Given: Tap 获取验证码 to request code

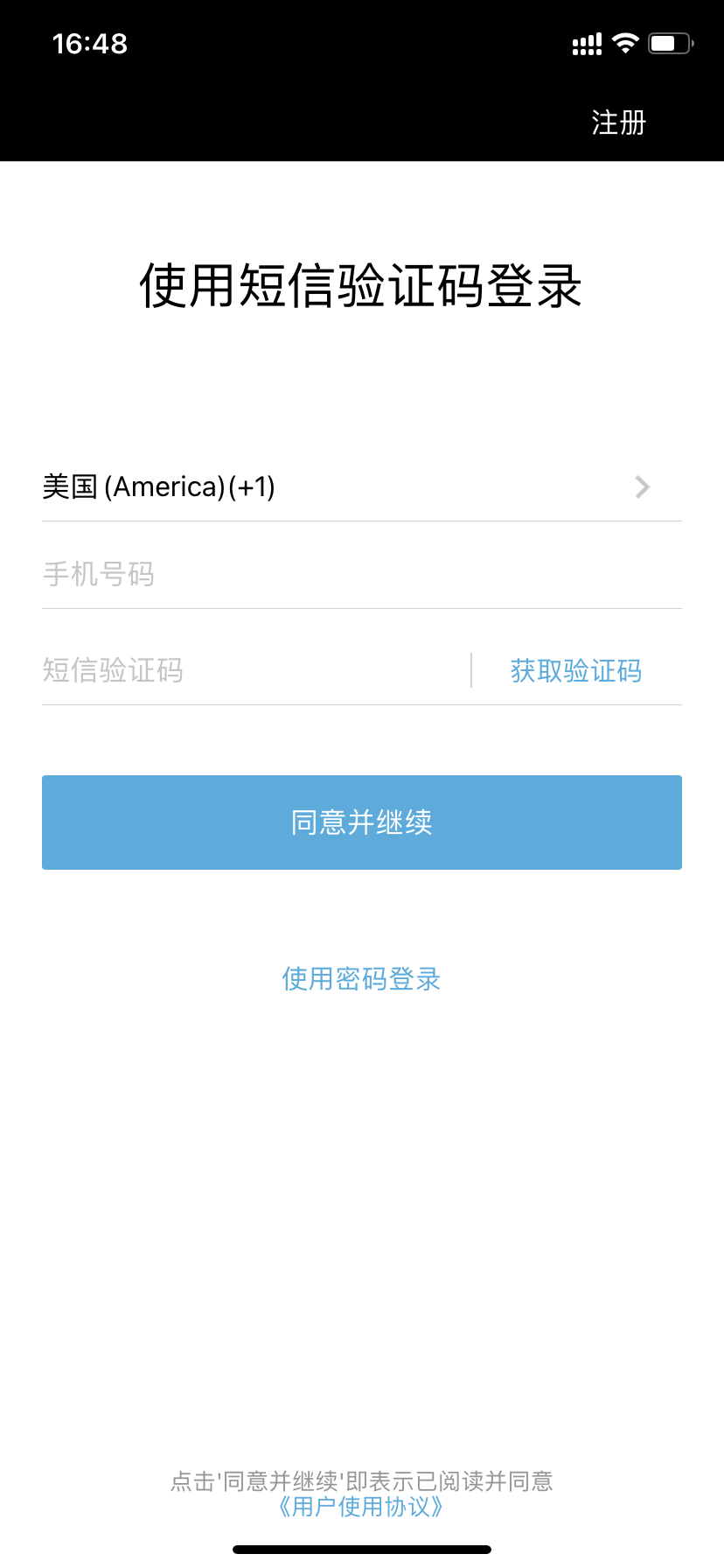Looking at the screenshot, I should (576, 671).
